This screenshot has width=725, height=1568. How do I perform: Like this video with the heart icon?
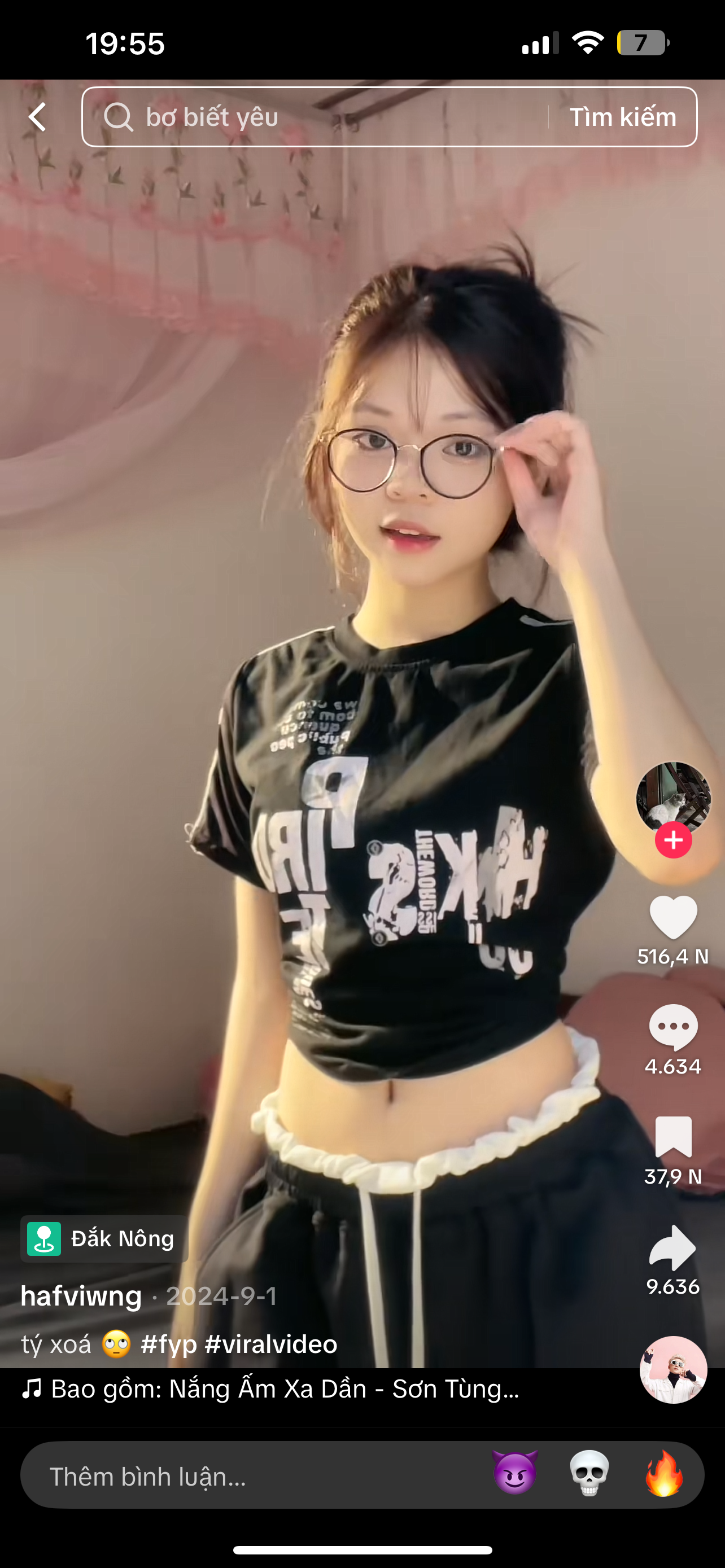click(x=672, y=918)
